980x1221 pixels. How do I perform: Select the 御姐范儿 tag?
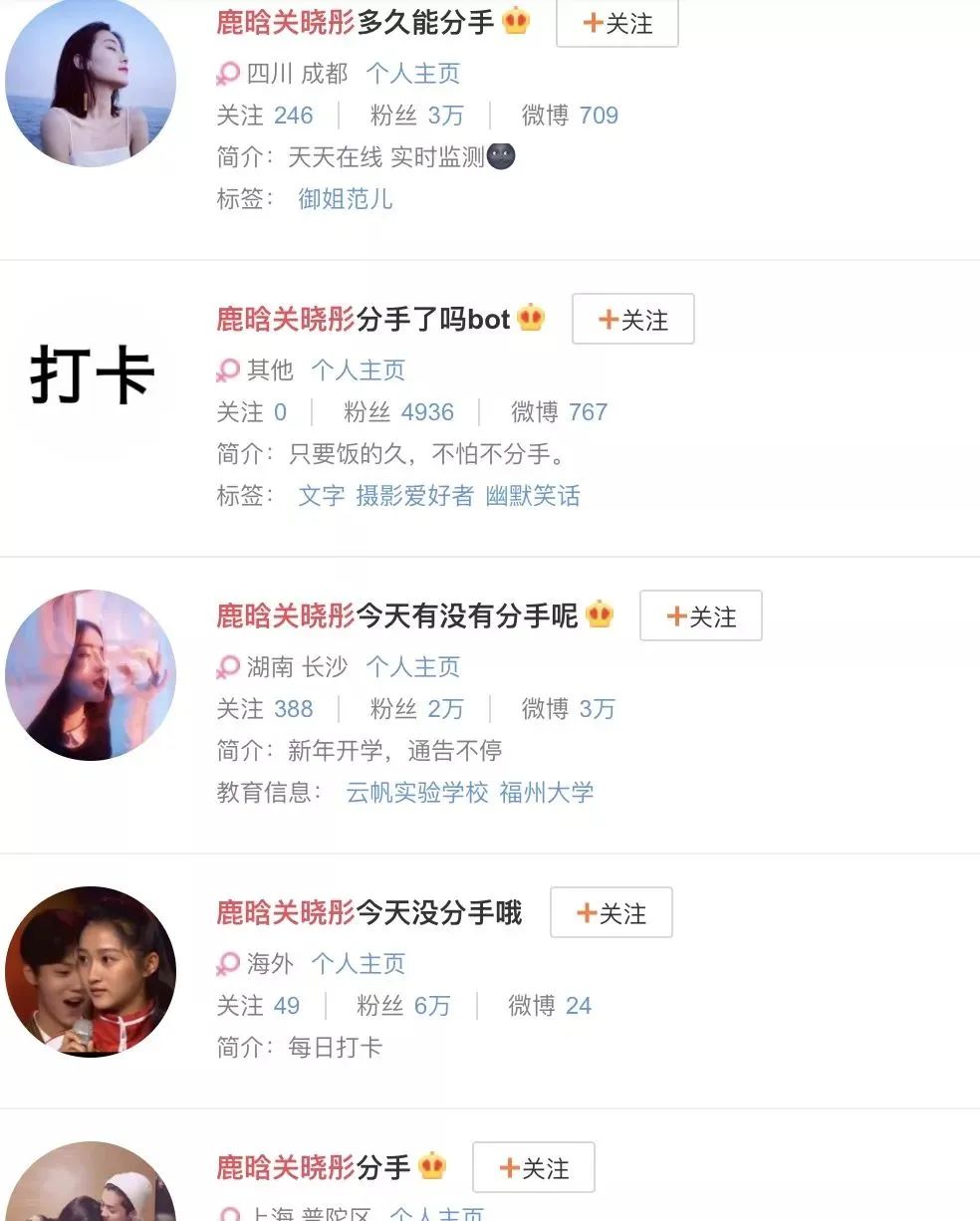(345, 198)
